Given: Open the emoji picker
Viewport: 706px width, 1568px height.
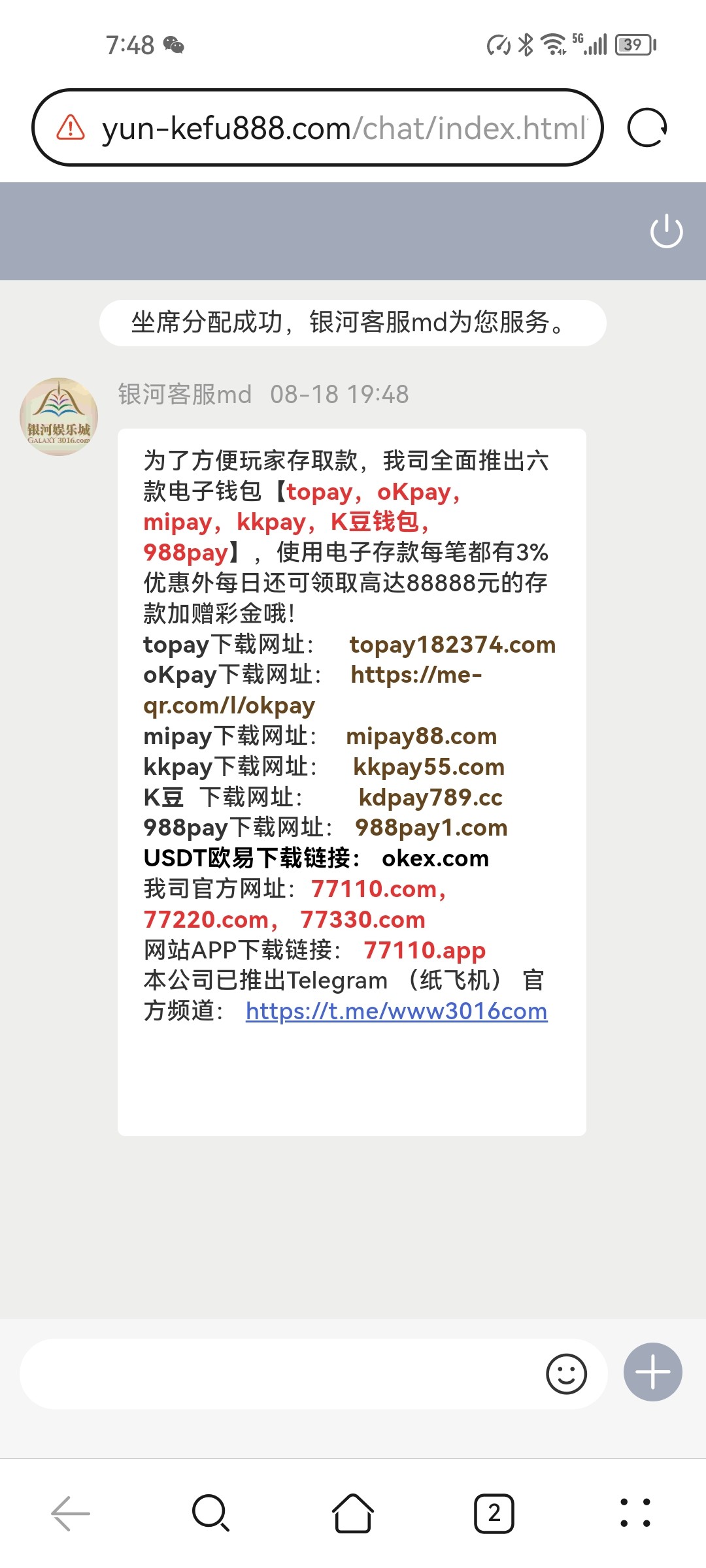Looking at the screenshot, I should coord(566,1374).
